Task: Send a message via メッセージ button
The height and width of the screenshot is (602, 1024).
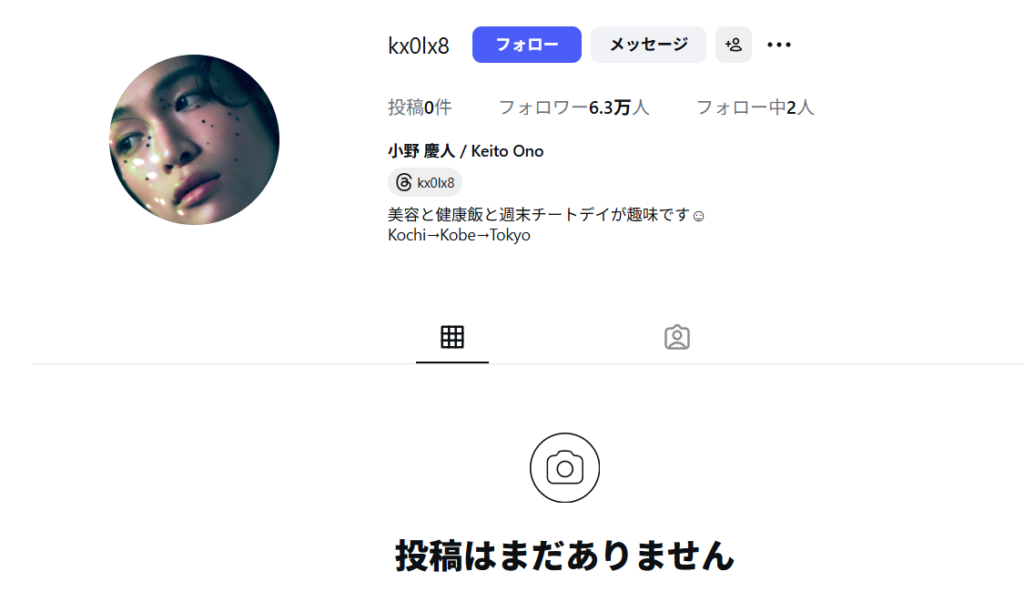Action: (648, 45)
